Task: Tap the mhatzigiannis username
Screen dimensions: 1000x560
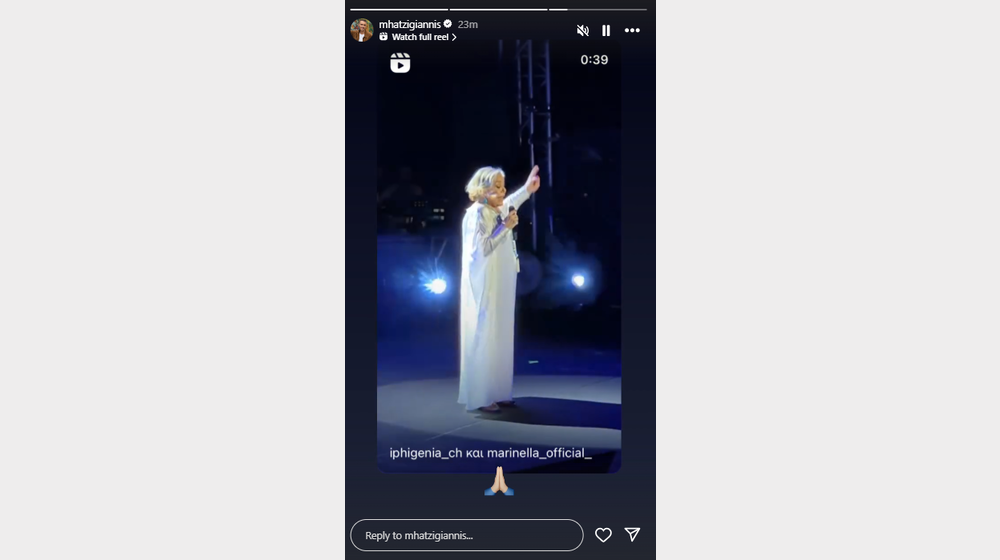Action: 409,24
